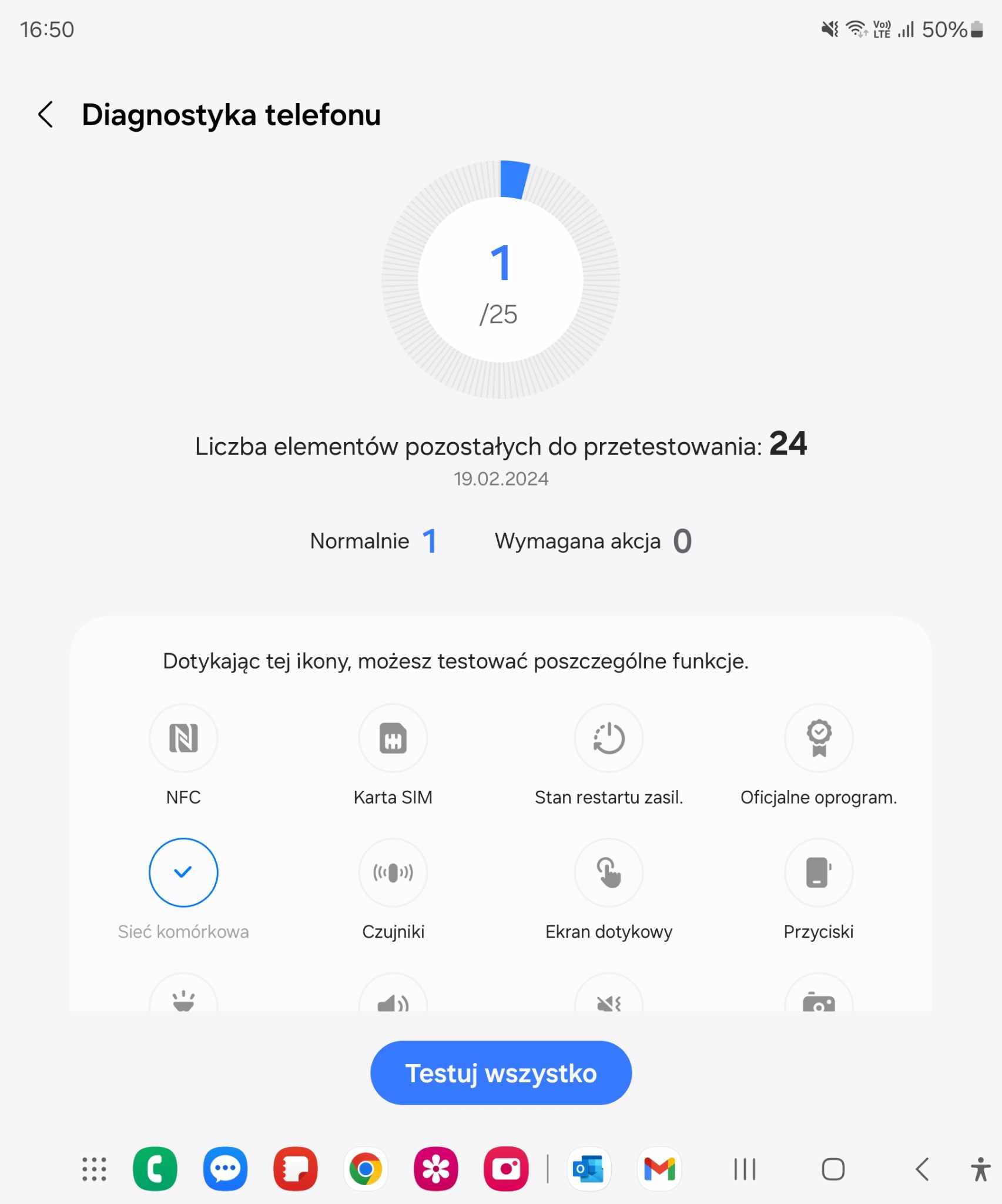The width and height of the screenshot is (1002, 1204).
Task: Start the NFC test
Action: pyautogui.click(x=183, y=738)
